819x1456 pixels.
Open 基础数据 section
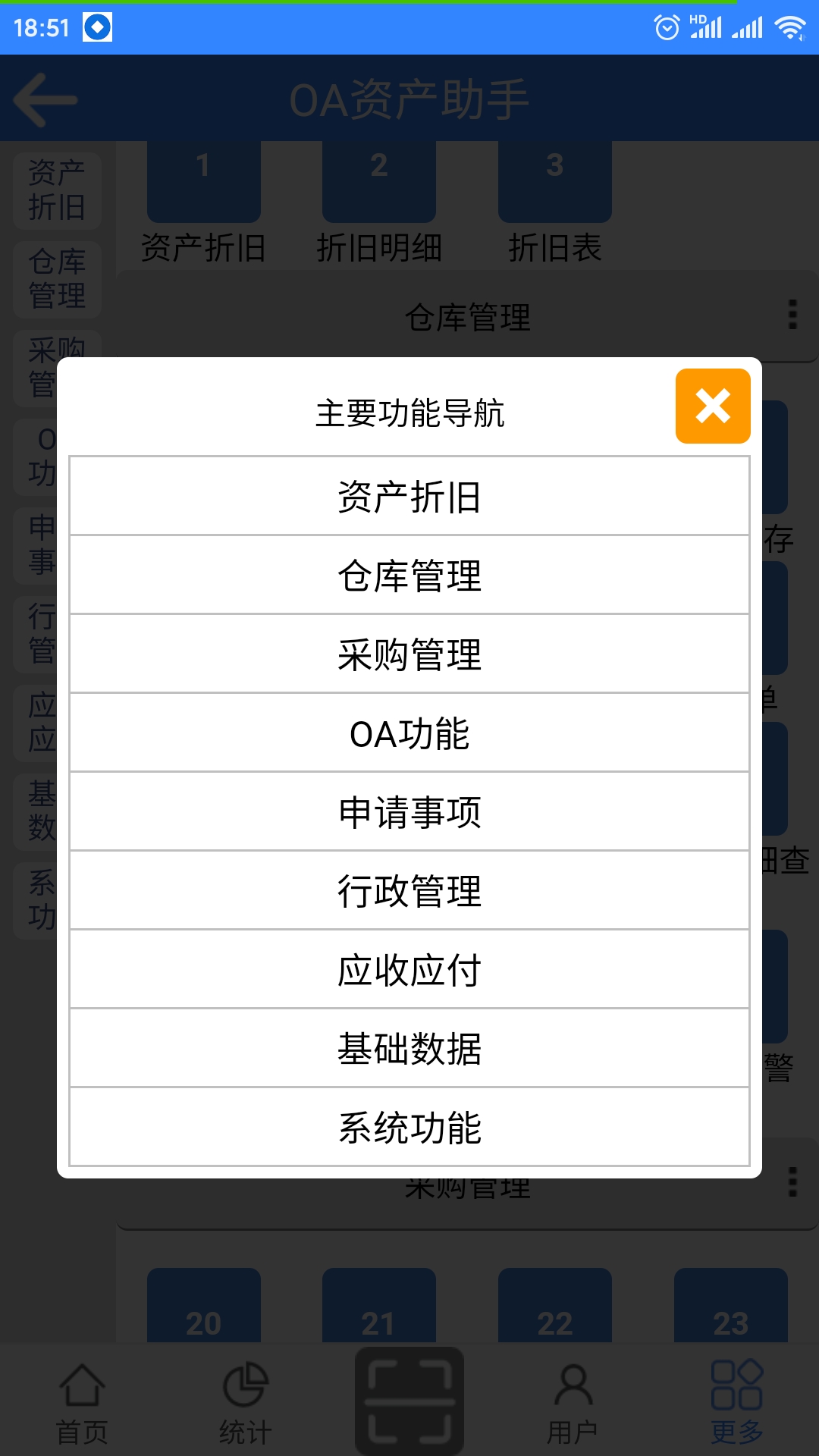click(x=409, y=1049)
